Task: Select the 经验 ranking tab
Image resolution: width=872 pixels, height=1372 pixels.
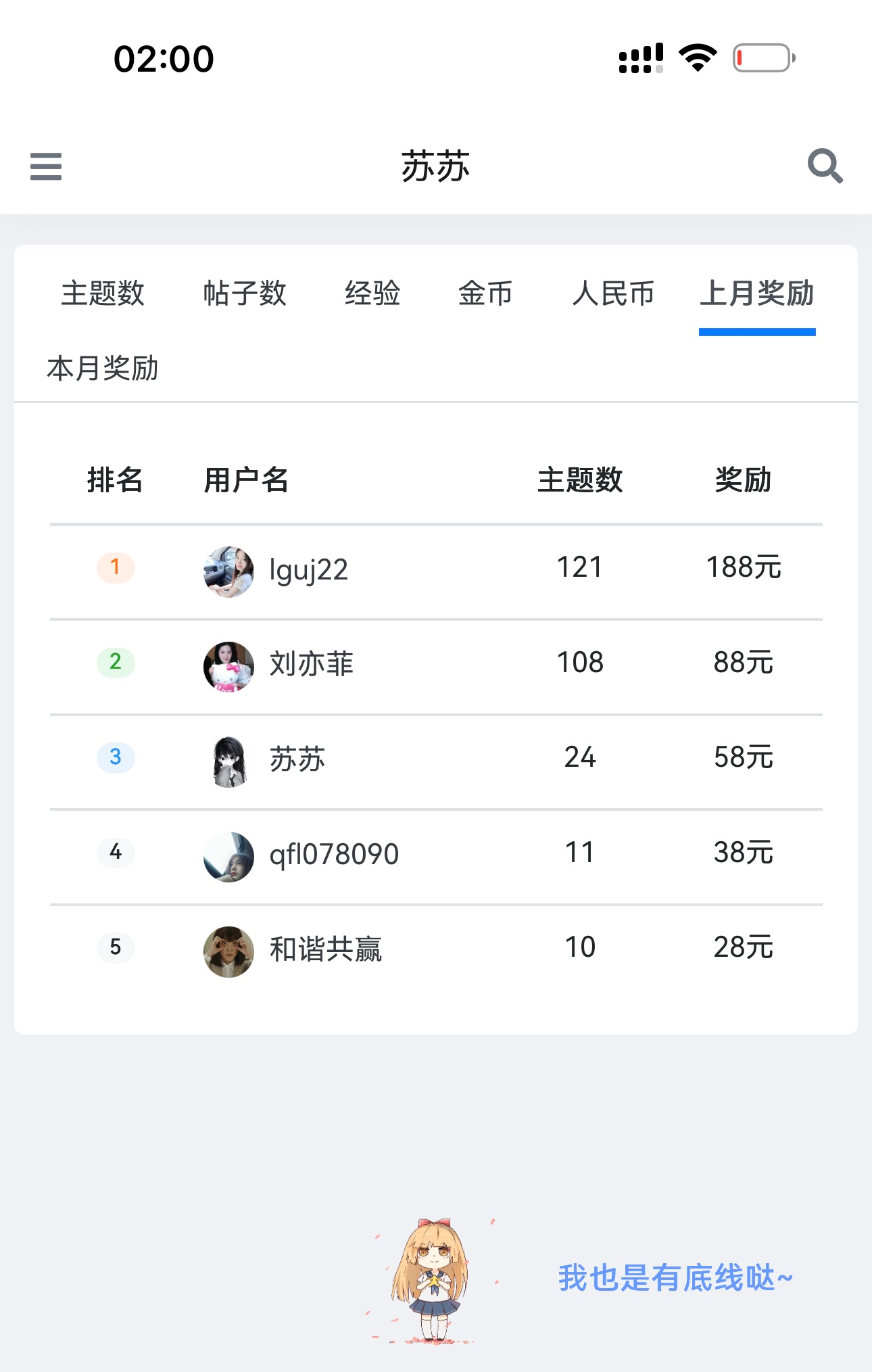Action: 372,293
